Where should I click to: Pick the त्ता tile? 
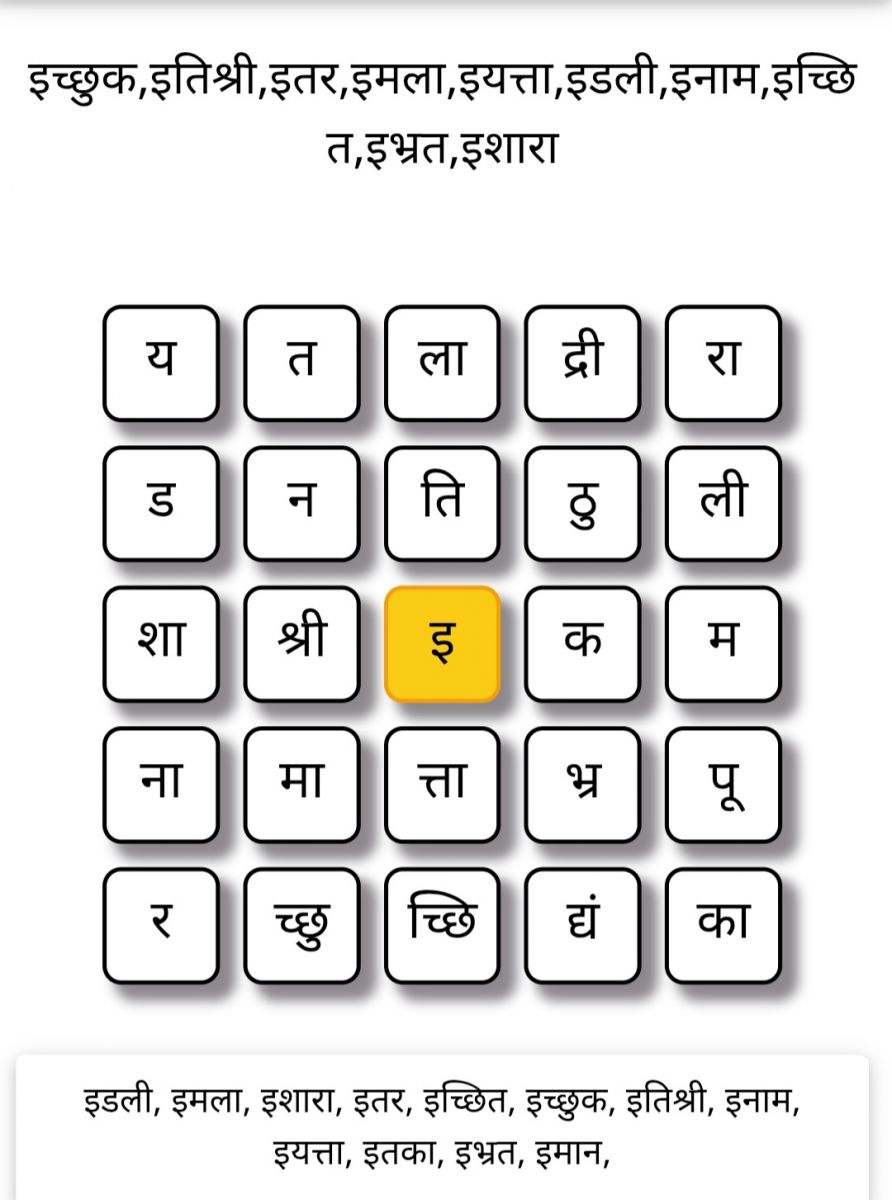pos(442,785)
